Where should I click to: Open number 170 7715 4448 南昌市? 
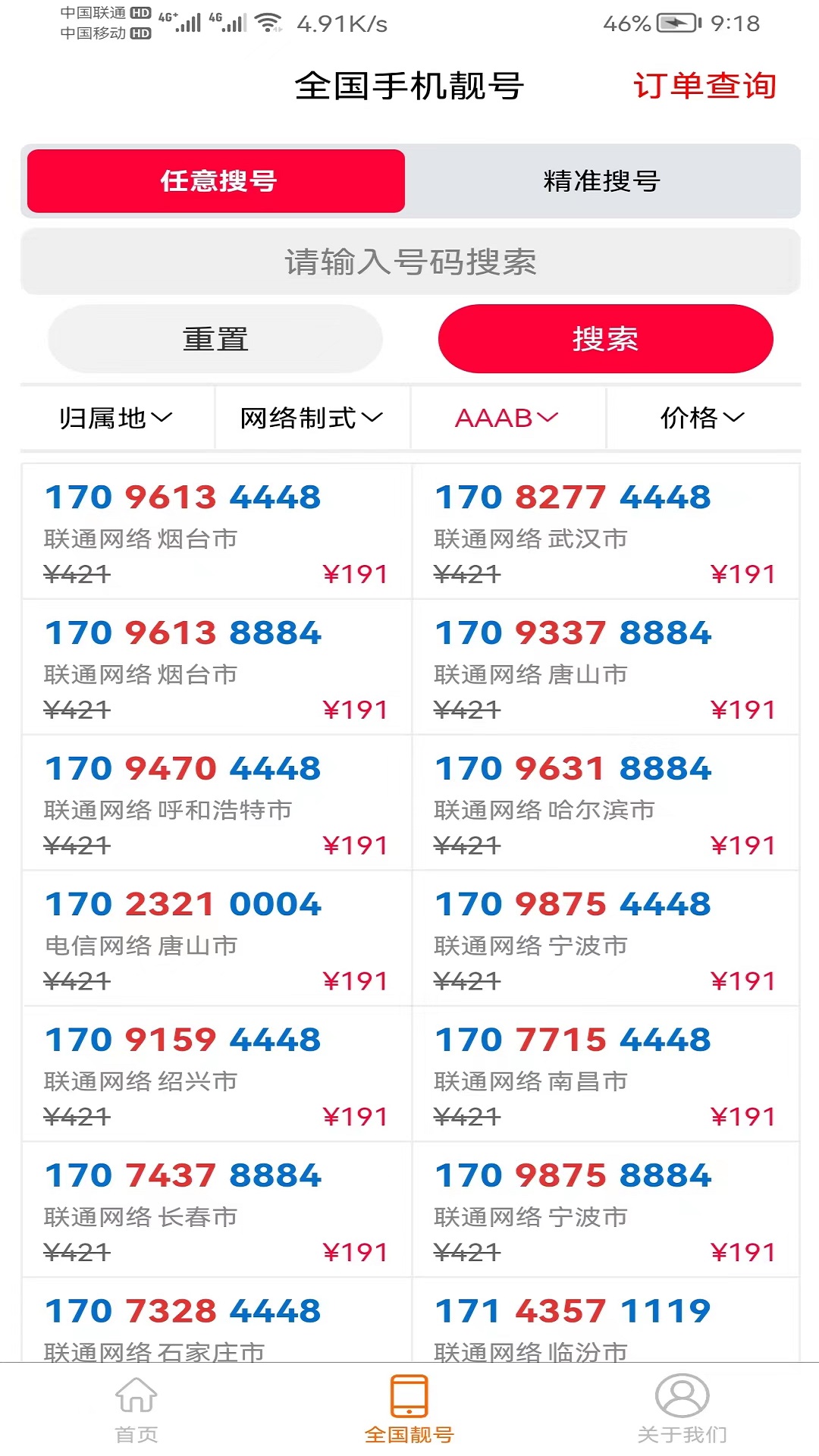(605, 1075)
